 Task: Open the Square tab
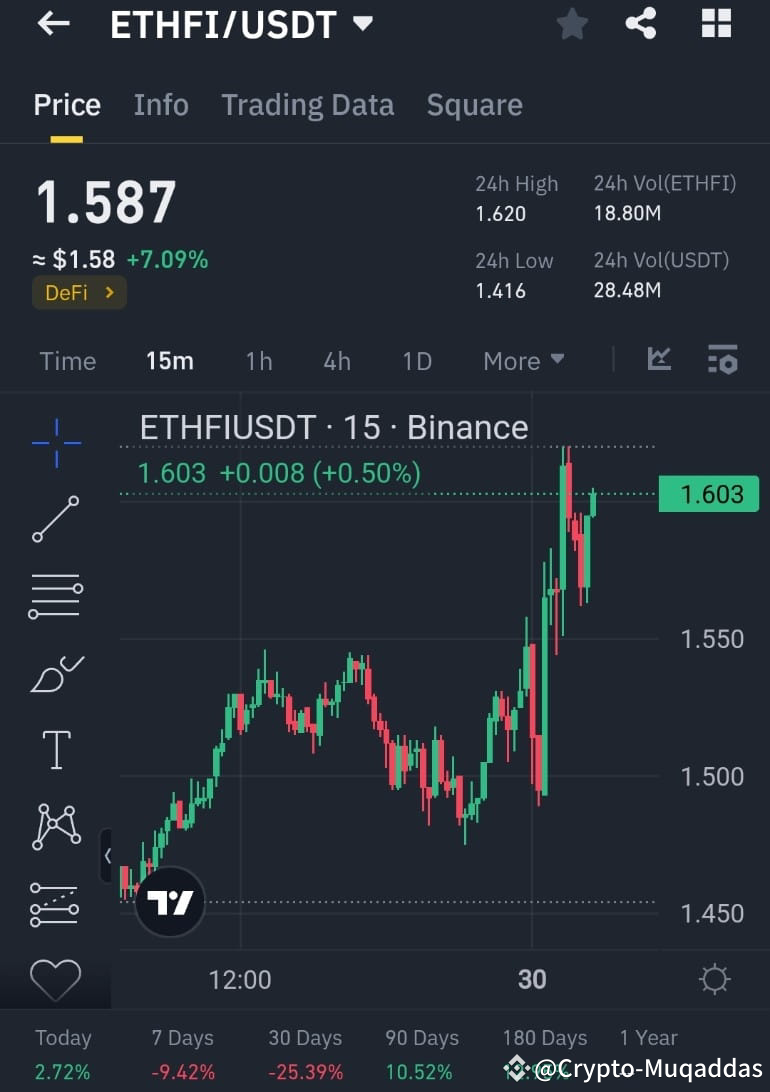point(474,104)
